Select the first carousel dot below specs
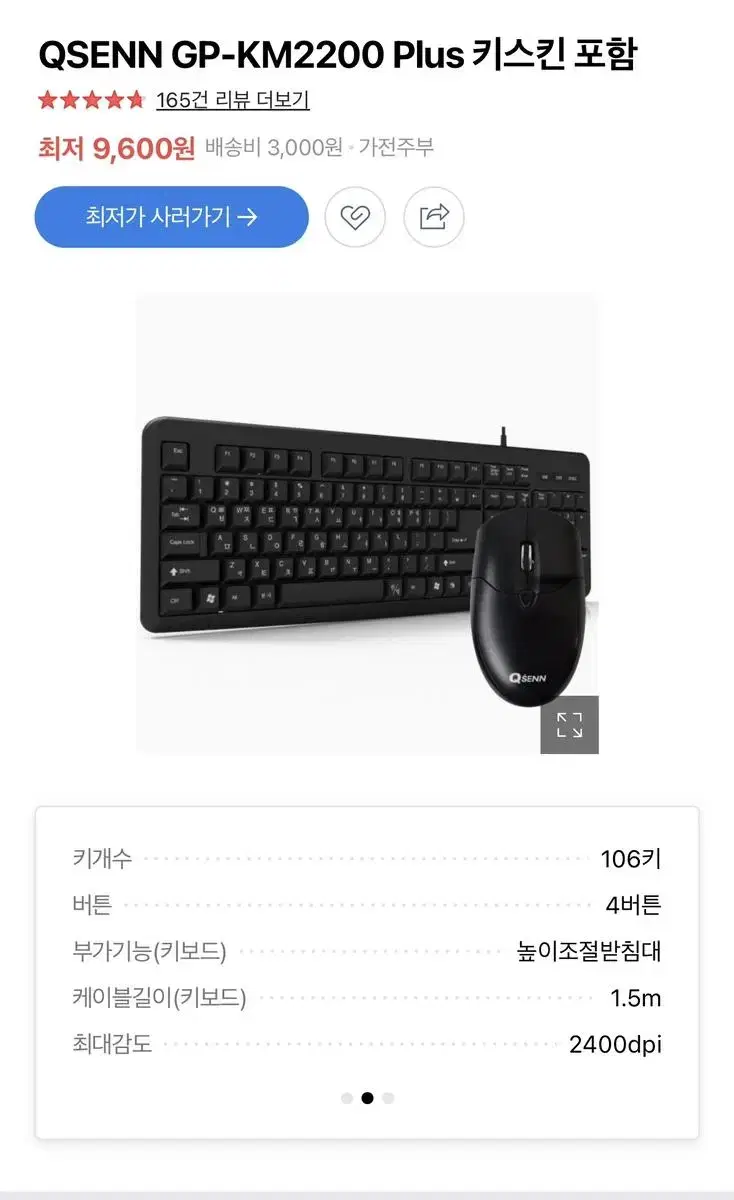Screen dimensions: 734x1200 pos(346,1097)
